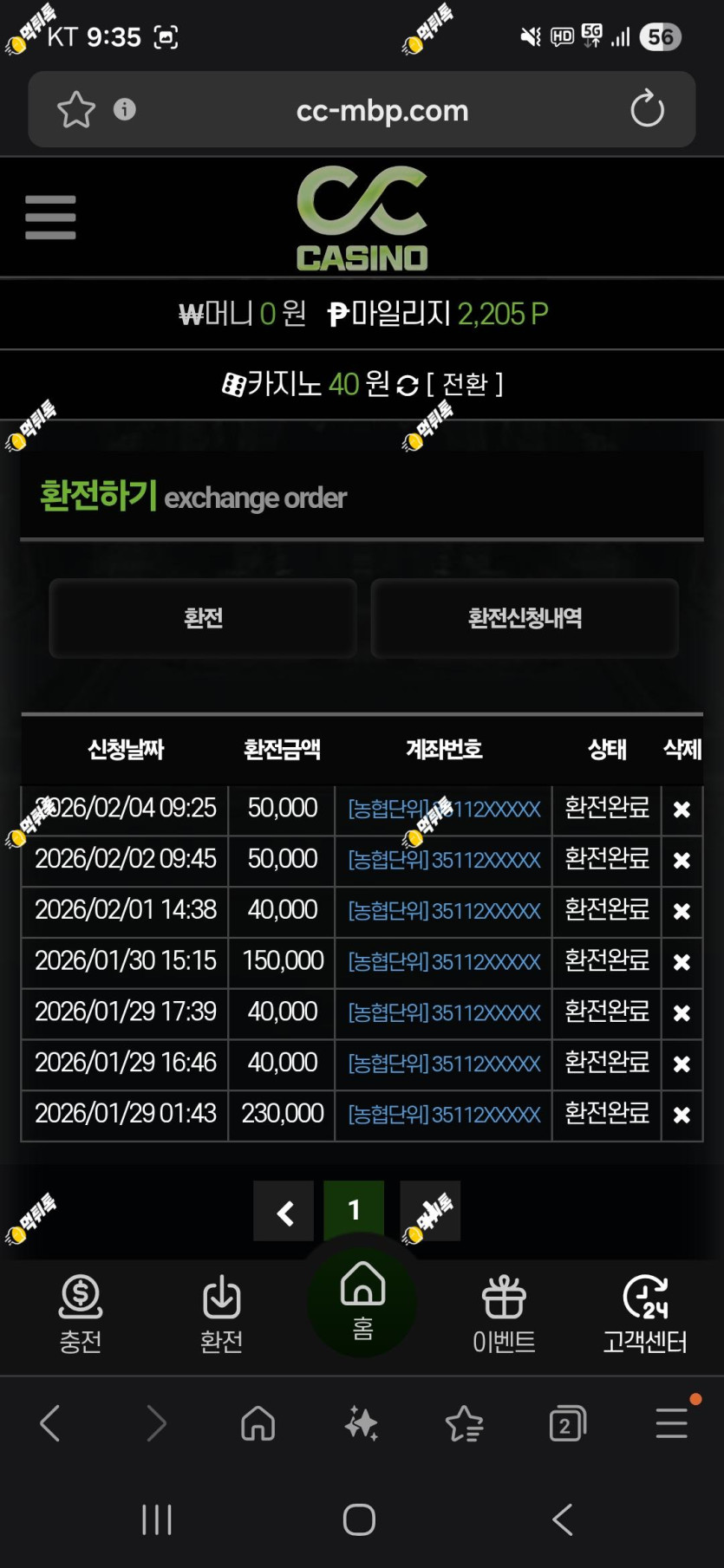Open 고객센터 support
Viewport: 724px width, 1568px height.
click(x=645, y=1315)
